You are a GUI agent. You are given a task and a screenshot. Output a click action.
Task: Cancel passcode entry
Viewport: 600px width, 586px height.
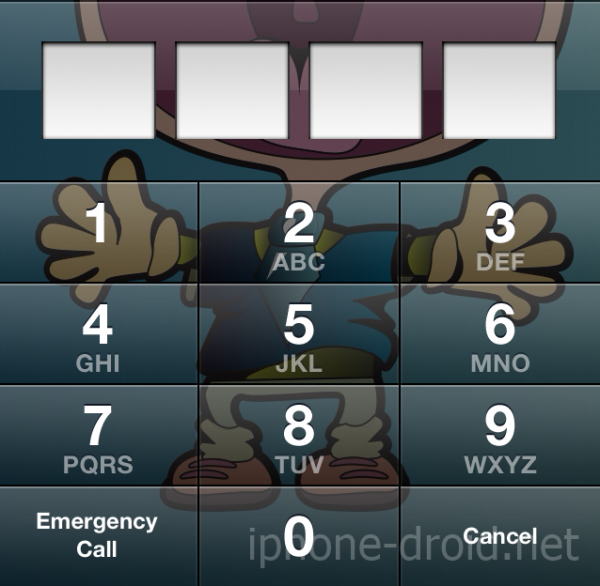click(x=500, y=536)
